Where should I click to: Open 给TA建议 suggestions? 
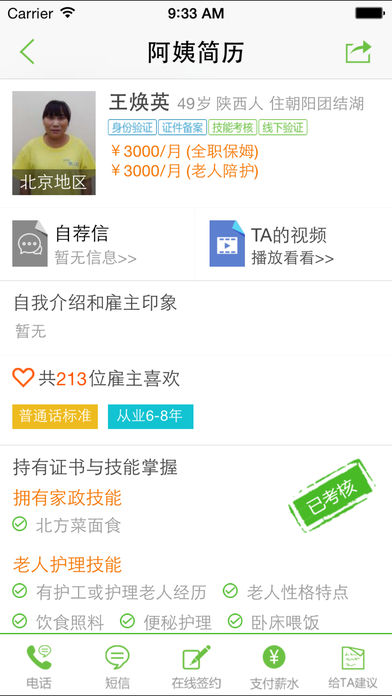[x=352, y=666]
